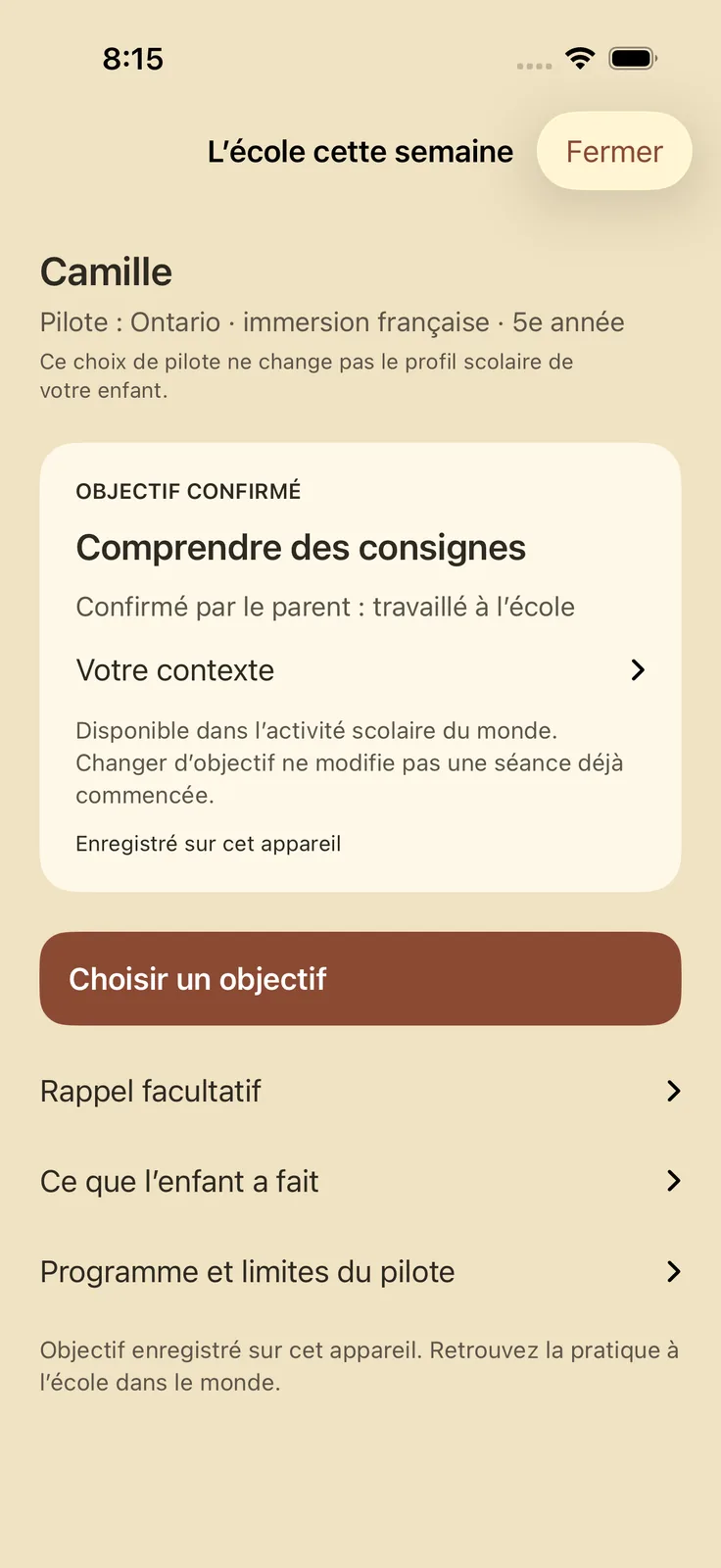Open Rappel facultatif
The height and width of the screenshot is (1568, 721).
pyautogui.click(x=360, y=1091)
